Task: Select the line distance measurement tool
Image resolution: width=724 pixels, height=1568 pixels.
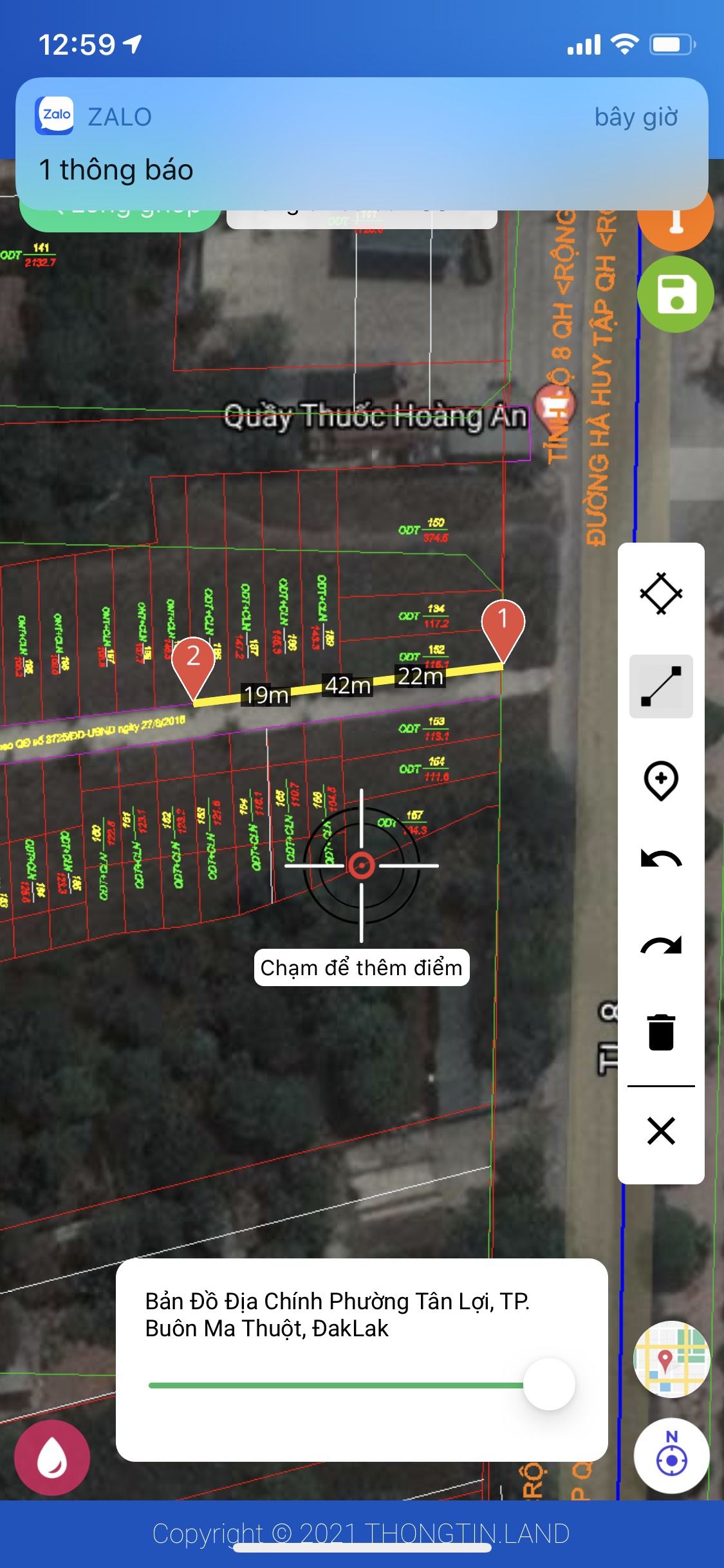Action: click(x=661, y=686)
